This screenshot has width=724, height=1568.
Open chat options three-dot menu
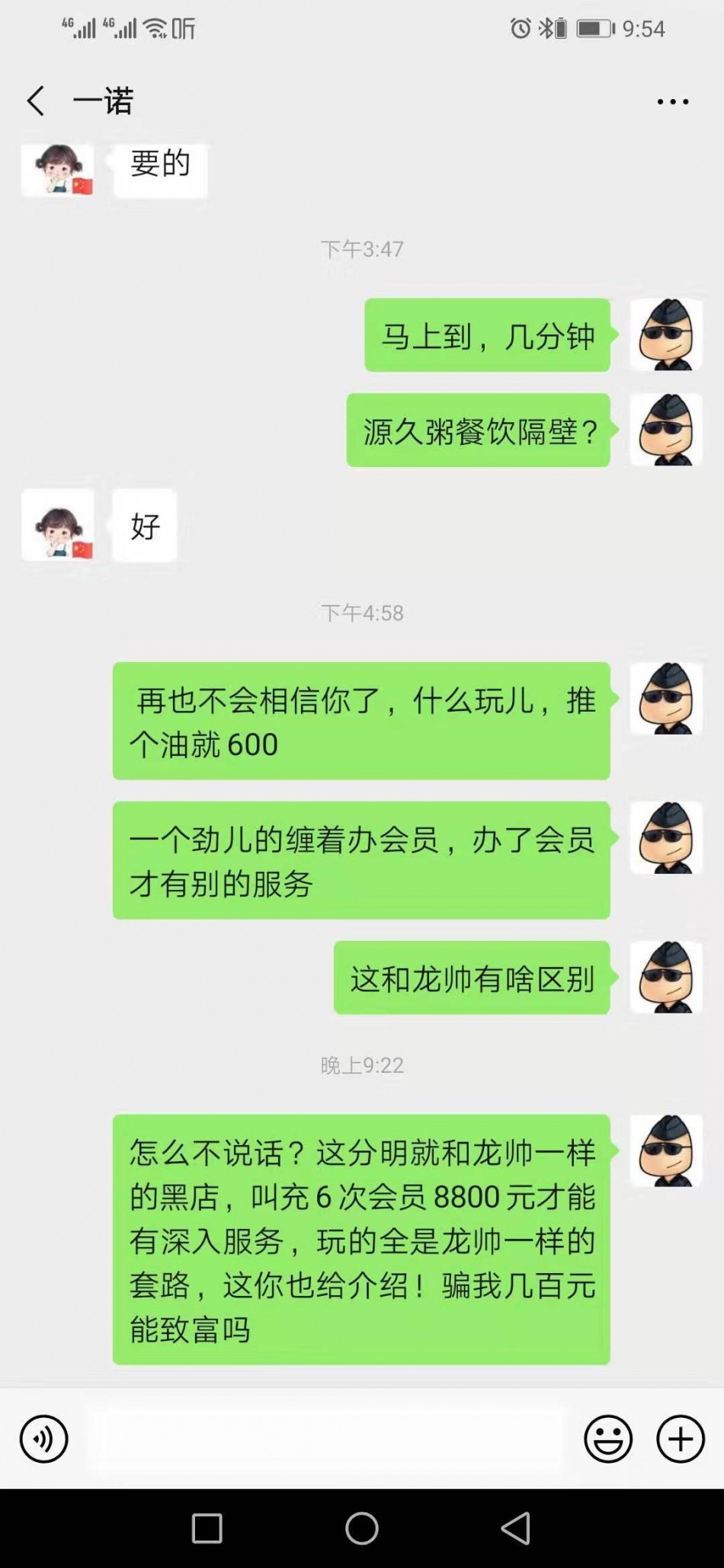(672, 101)
